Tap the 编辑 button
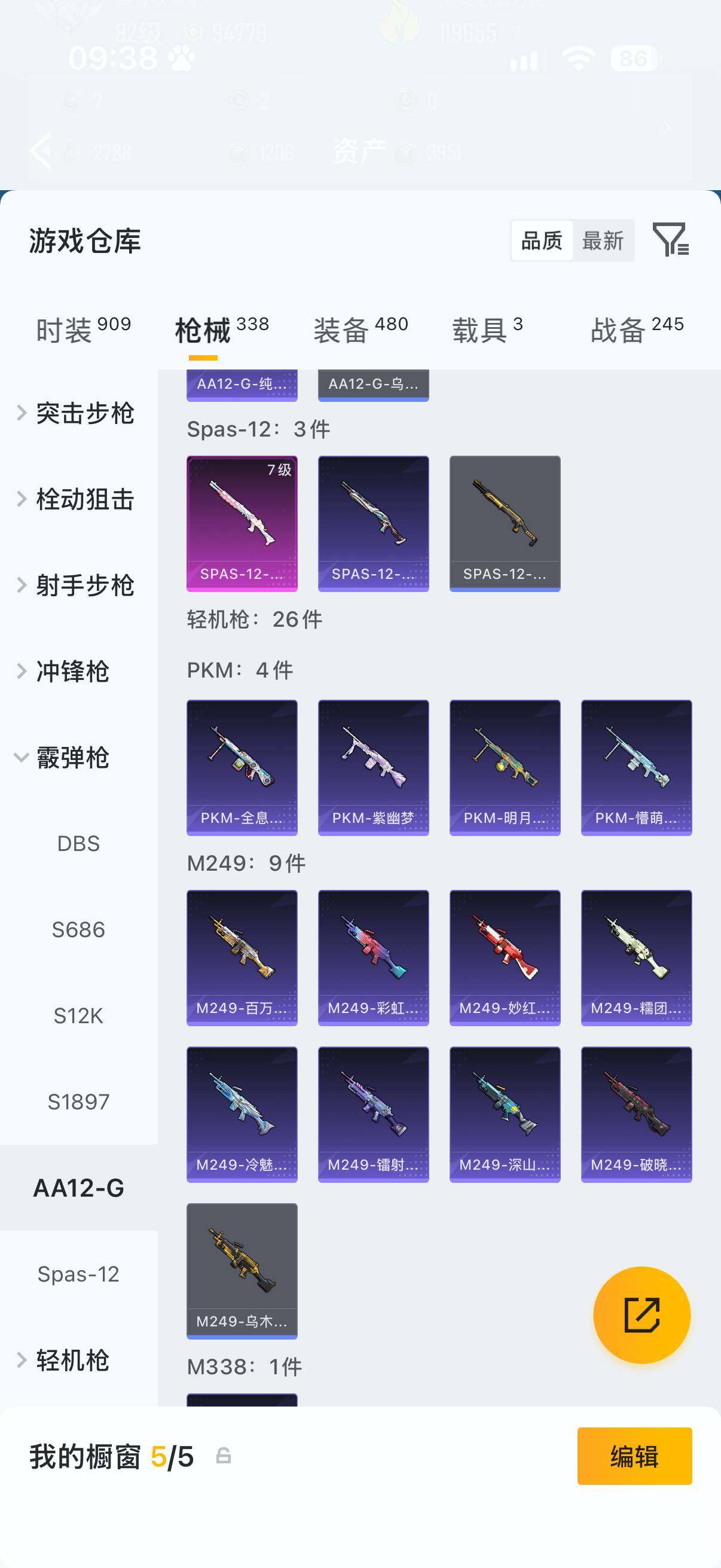 [634, 1456]
